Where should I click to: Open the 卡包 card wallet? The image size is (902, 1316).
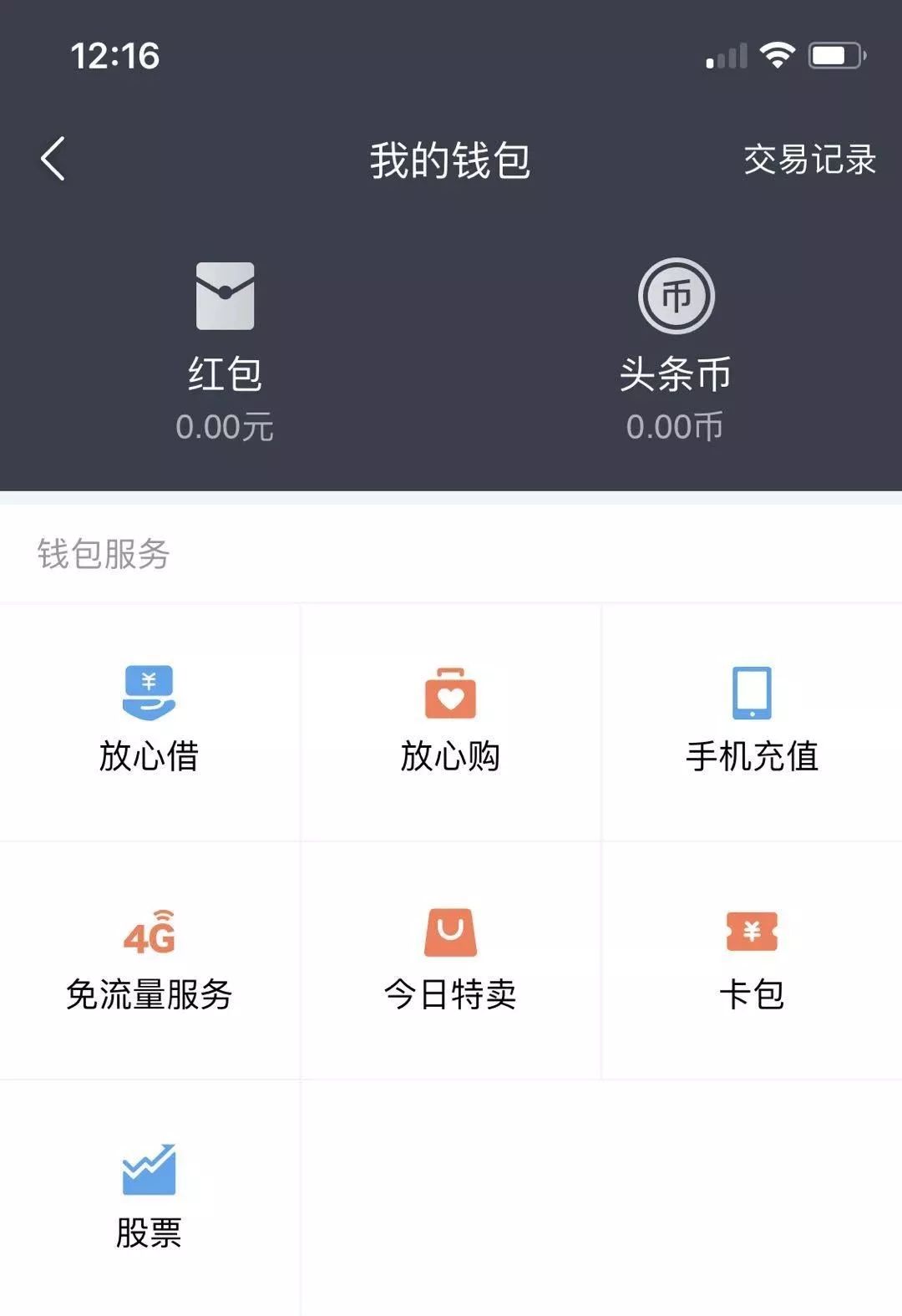(x=752, y=959)
